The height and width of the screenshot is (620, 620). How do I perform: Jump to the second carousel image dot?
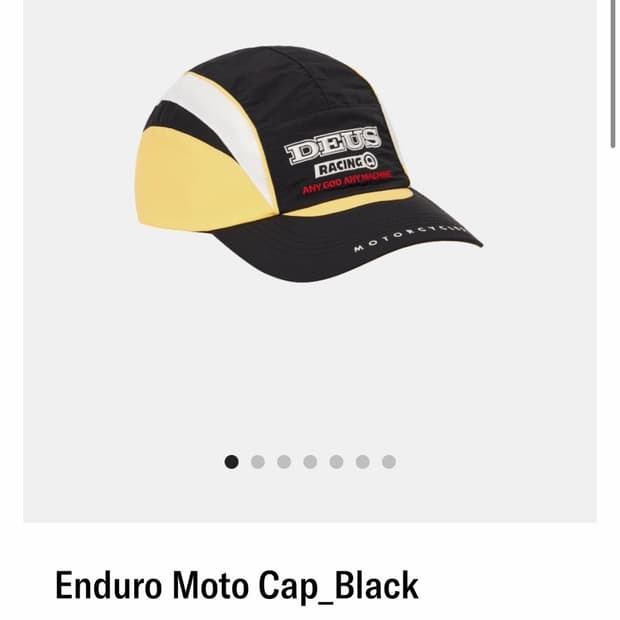coord(258,461)
